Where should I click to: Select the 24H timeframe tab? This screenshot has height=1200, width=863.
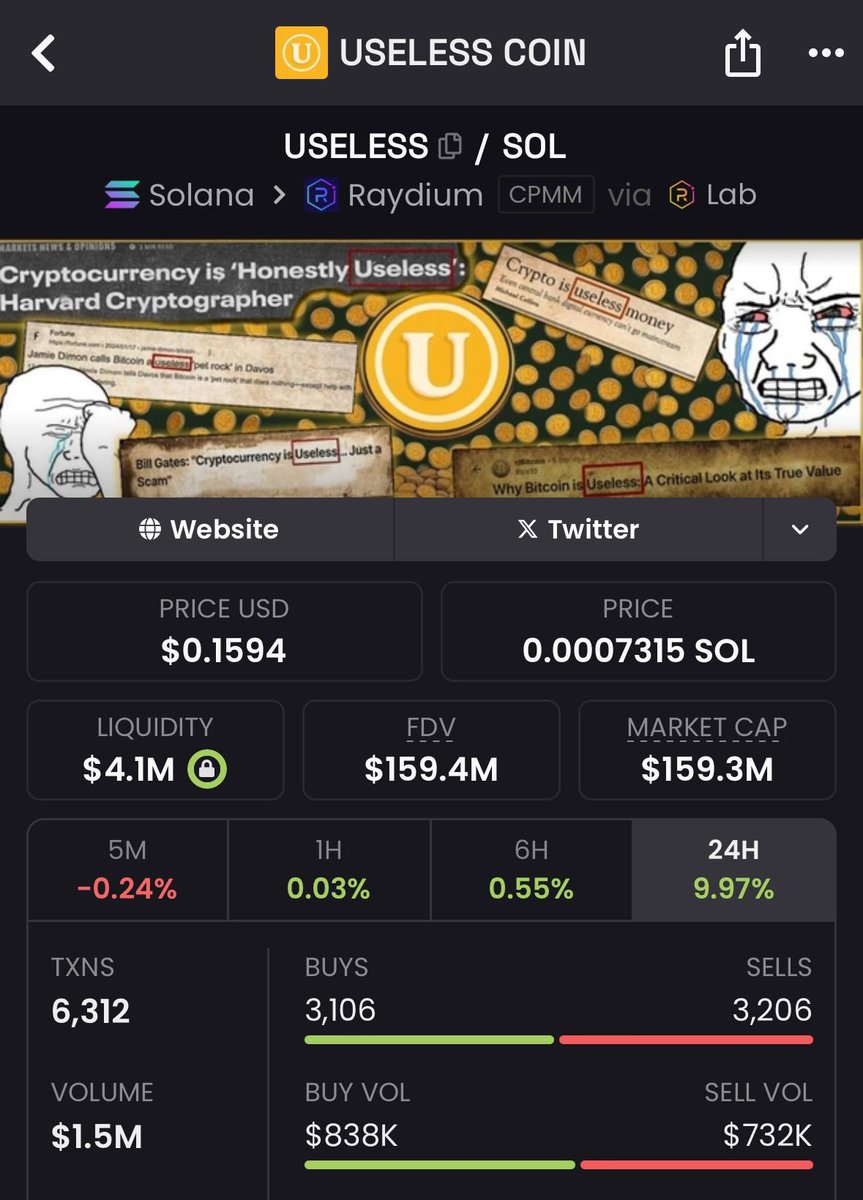(x=733, y=869)
